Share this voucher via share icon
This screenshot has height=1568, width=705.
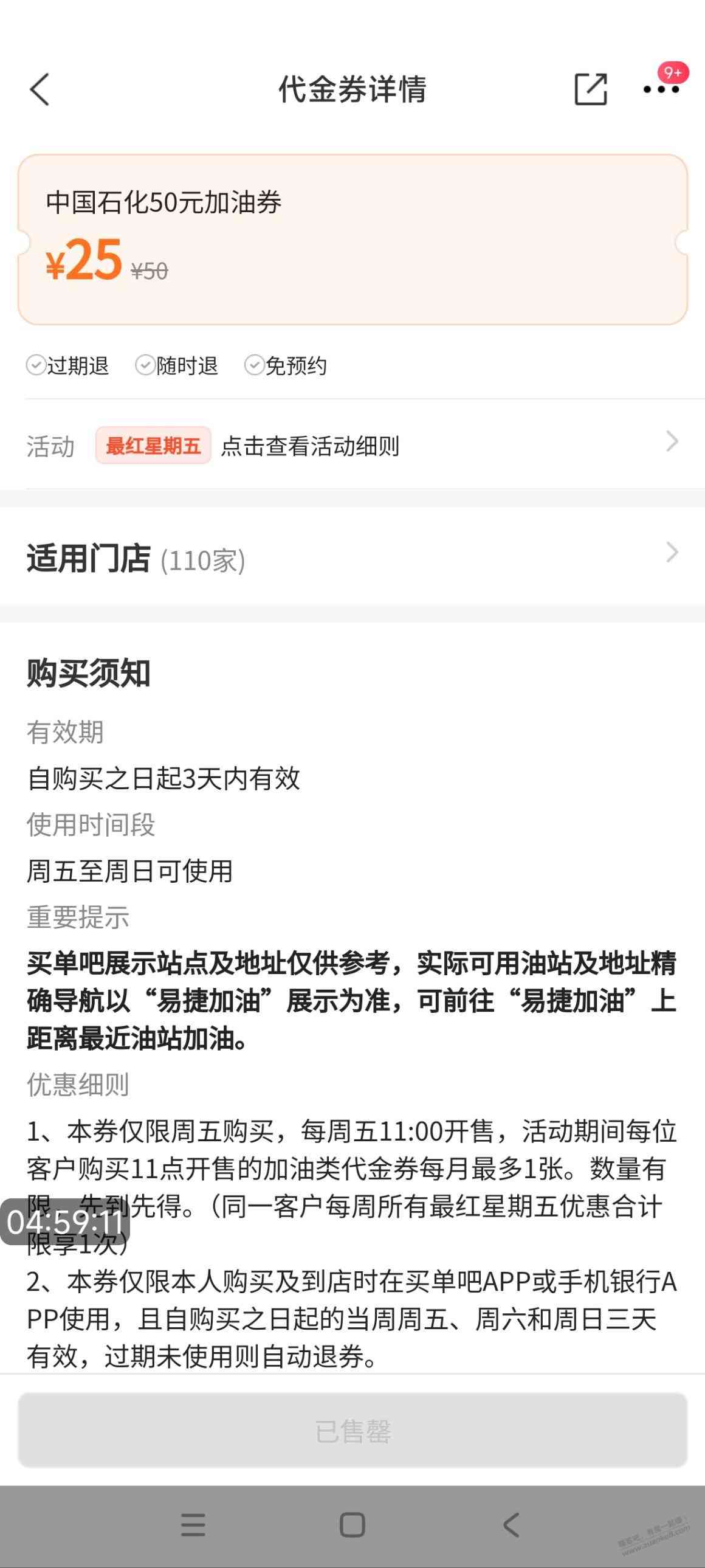(590, 90)
